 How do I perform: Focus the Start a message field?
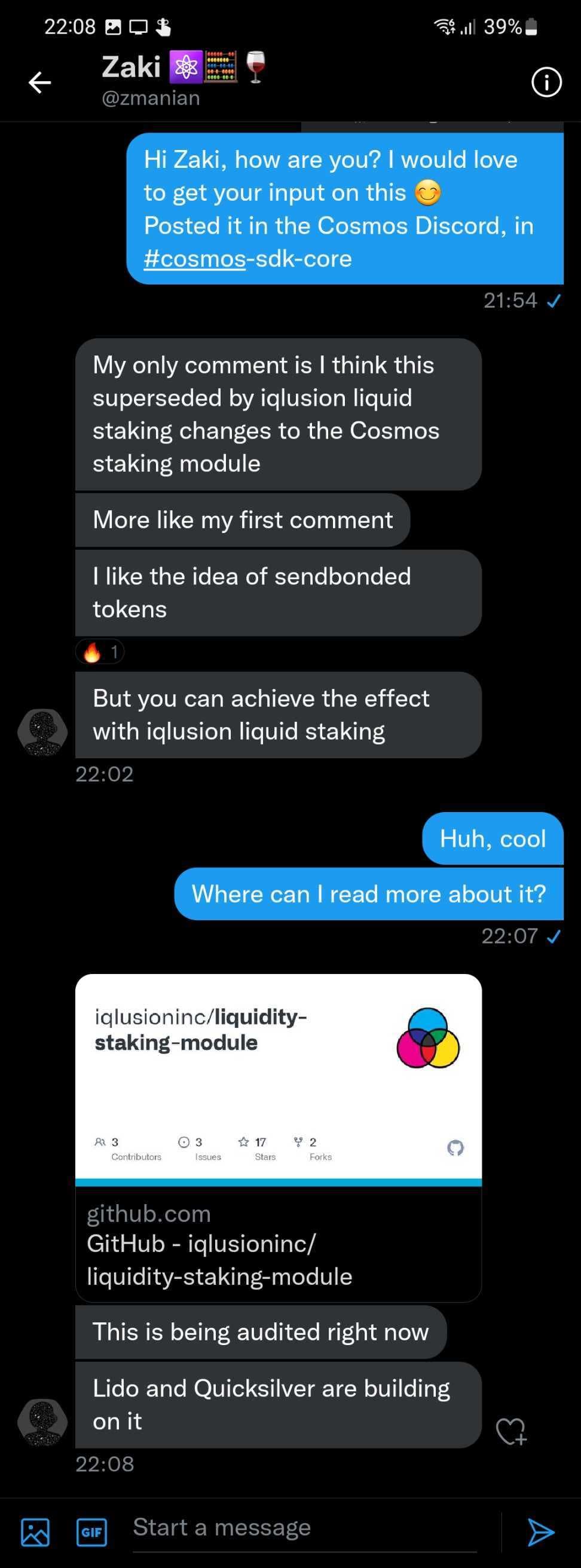click(304, 1528)
